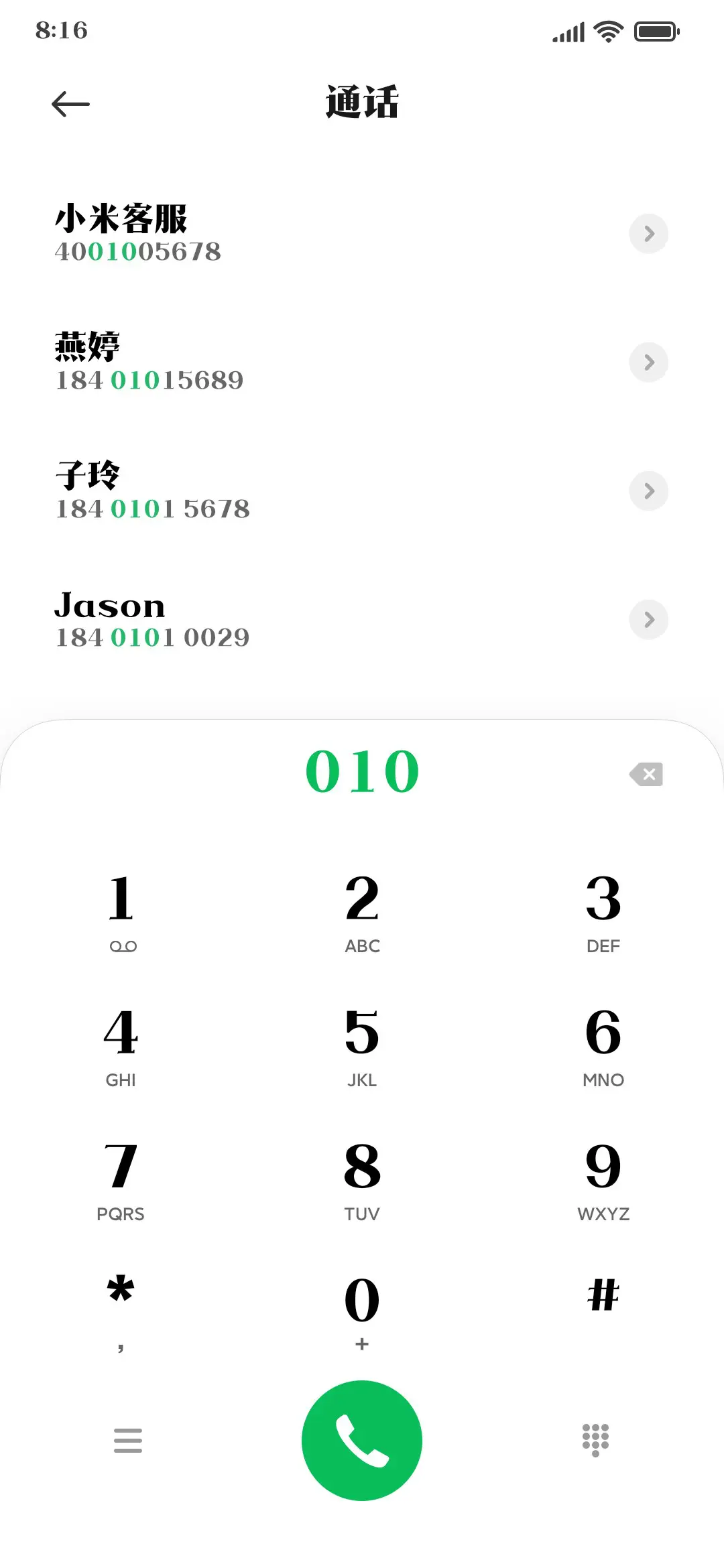Tap the back arrow to exit 通话

(x=70, y=104)
